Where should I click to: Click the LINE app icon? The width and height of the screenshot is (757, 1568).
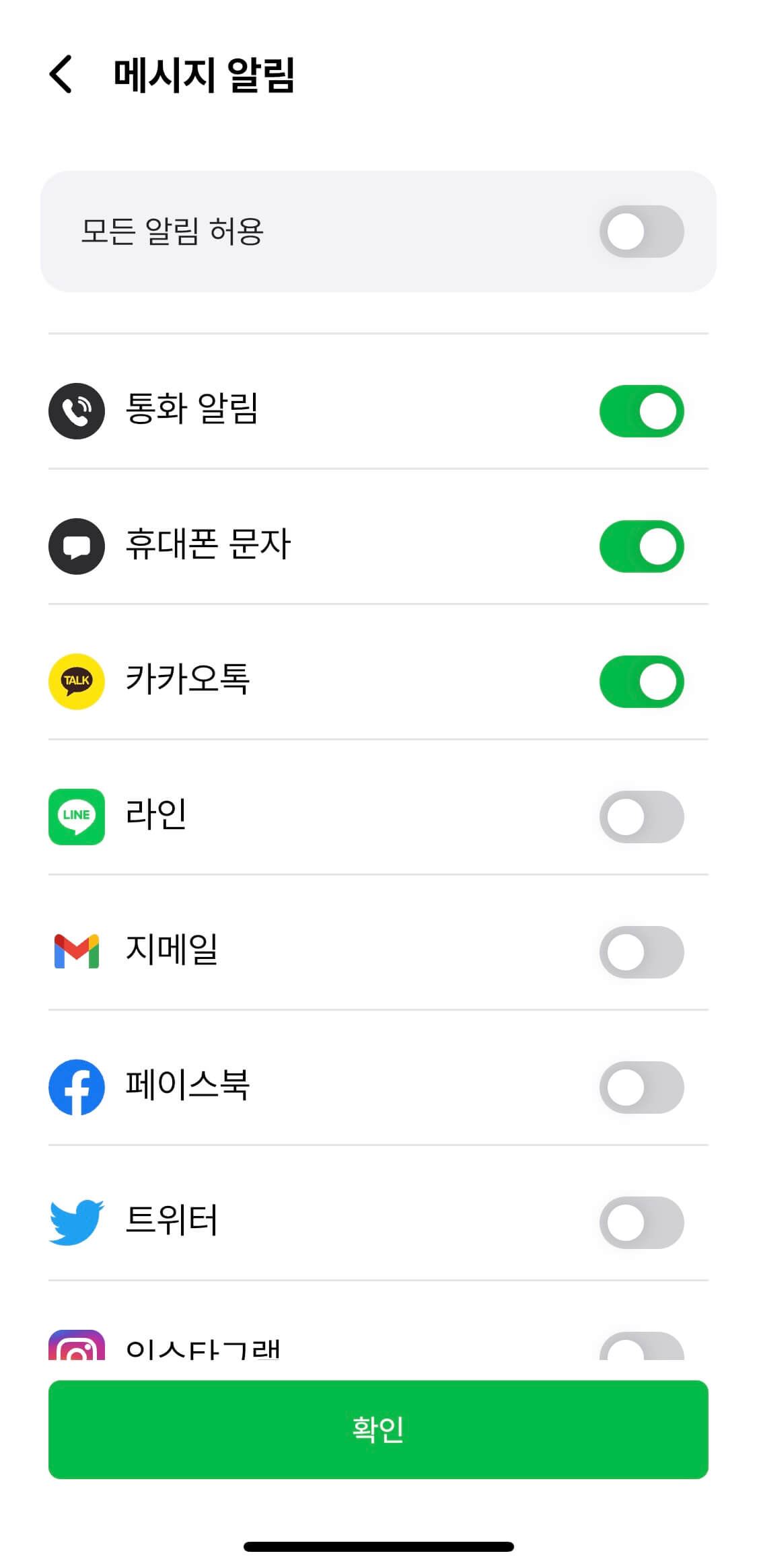point(76,817)
